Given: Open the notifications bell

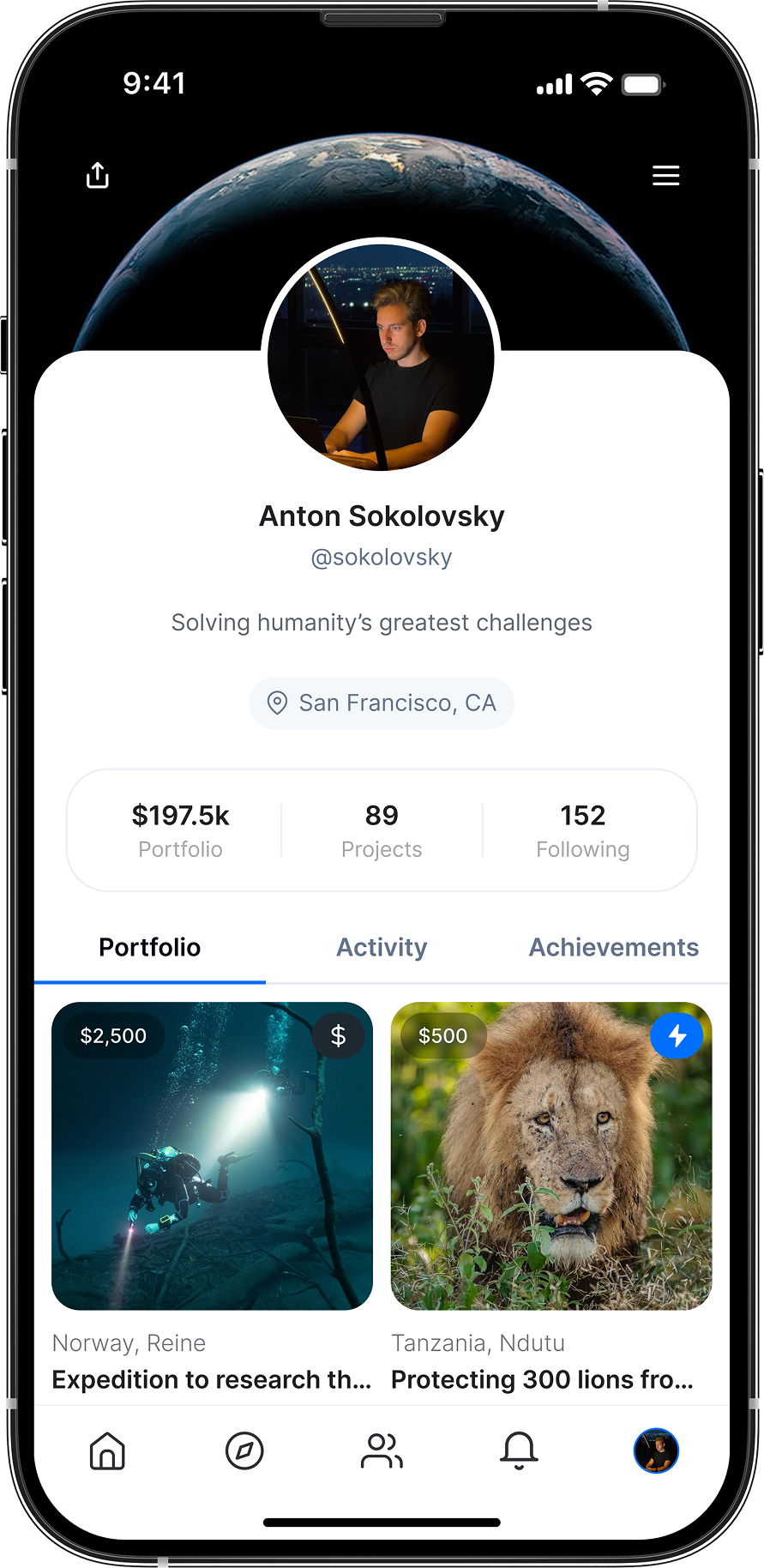Looking at the screenshot, I should coord(519,1451).
